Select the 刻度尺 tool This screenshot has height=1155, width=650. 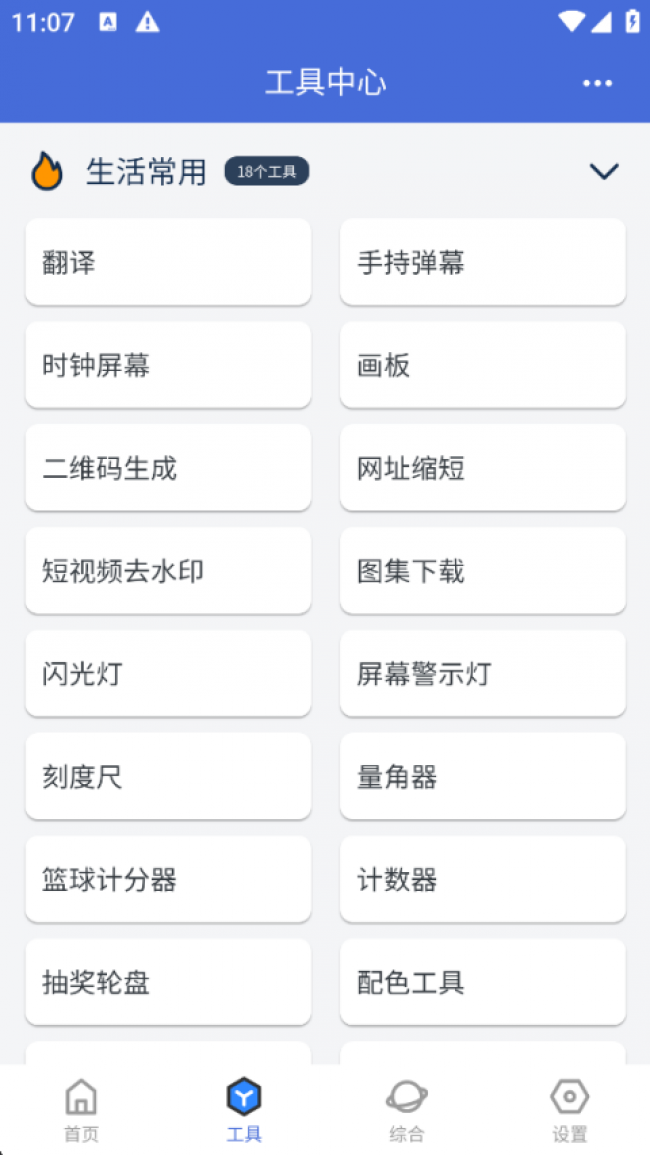[x=168, y=777]
